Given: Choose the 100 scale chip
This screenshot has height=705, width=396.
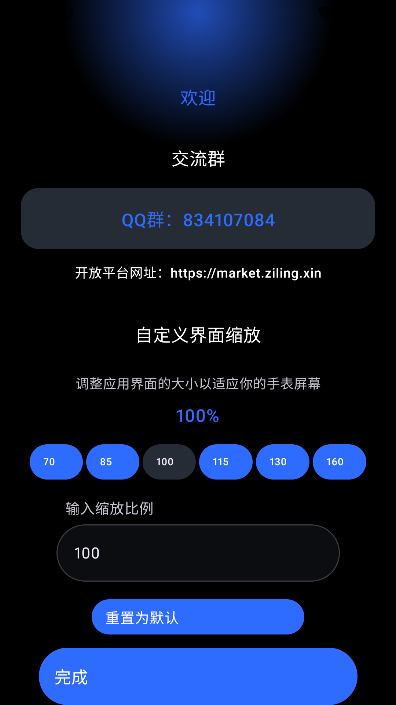Looking at the screenshot, I should [x=169, y=462].
